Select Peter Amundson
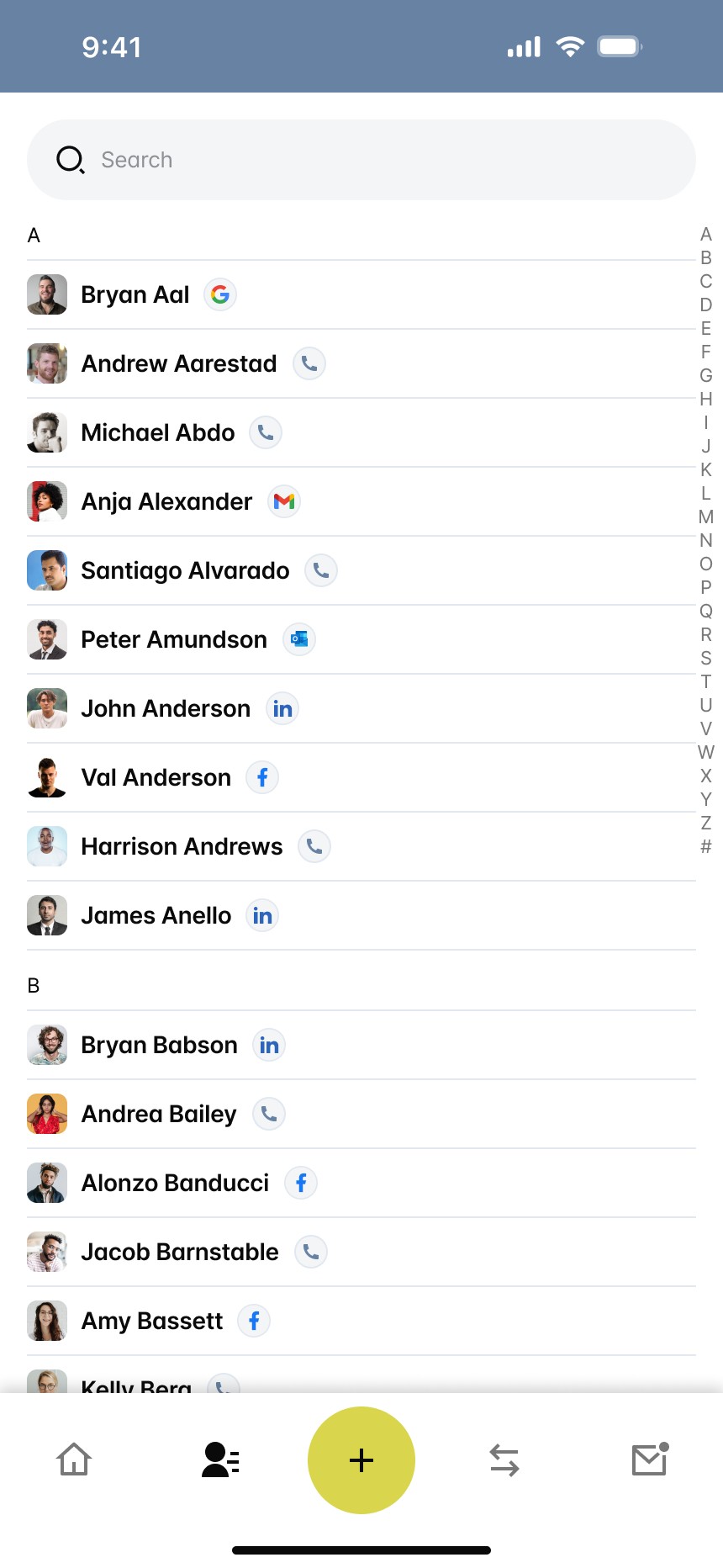 (361, 639)
